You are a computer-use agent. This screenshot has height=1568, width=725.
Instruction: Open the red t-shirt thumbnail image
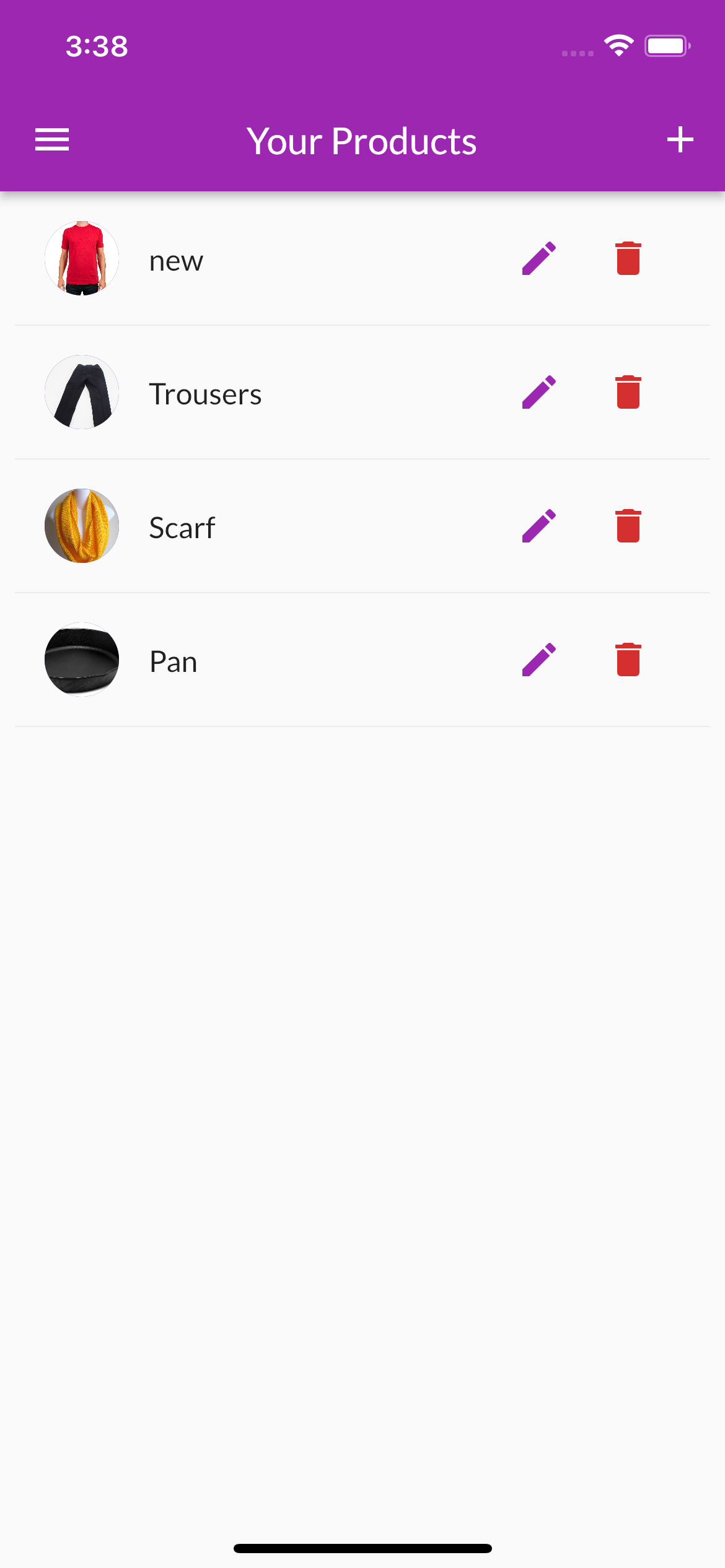81,259
